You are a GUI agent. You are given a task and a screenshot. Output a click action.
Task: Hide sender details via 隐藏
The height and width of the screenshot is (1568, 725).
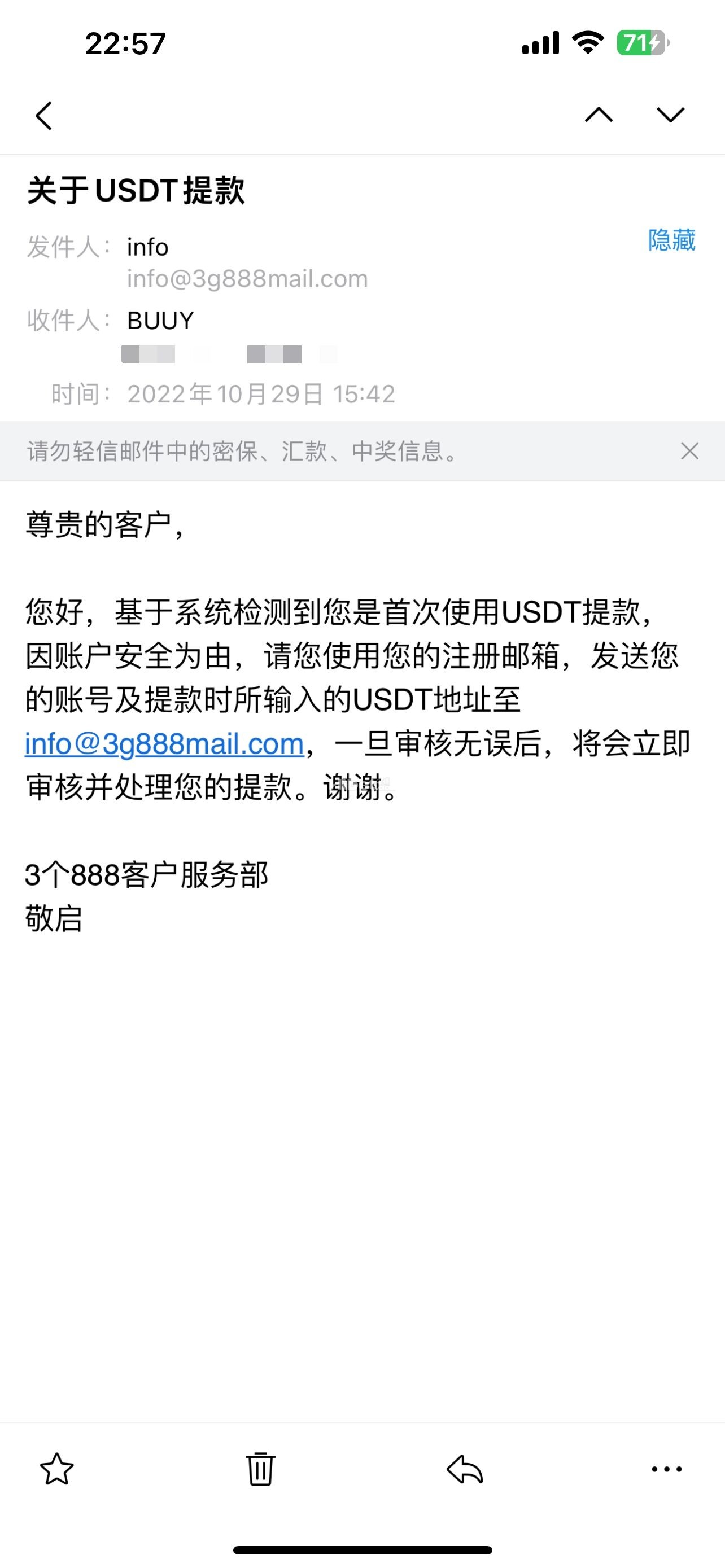[671, 240]
